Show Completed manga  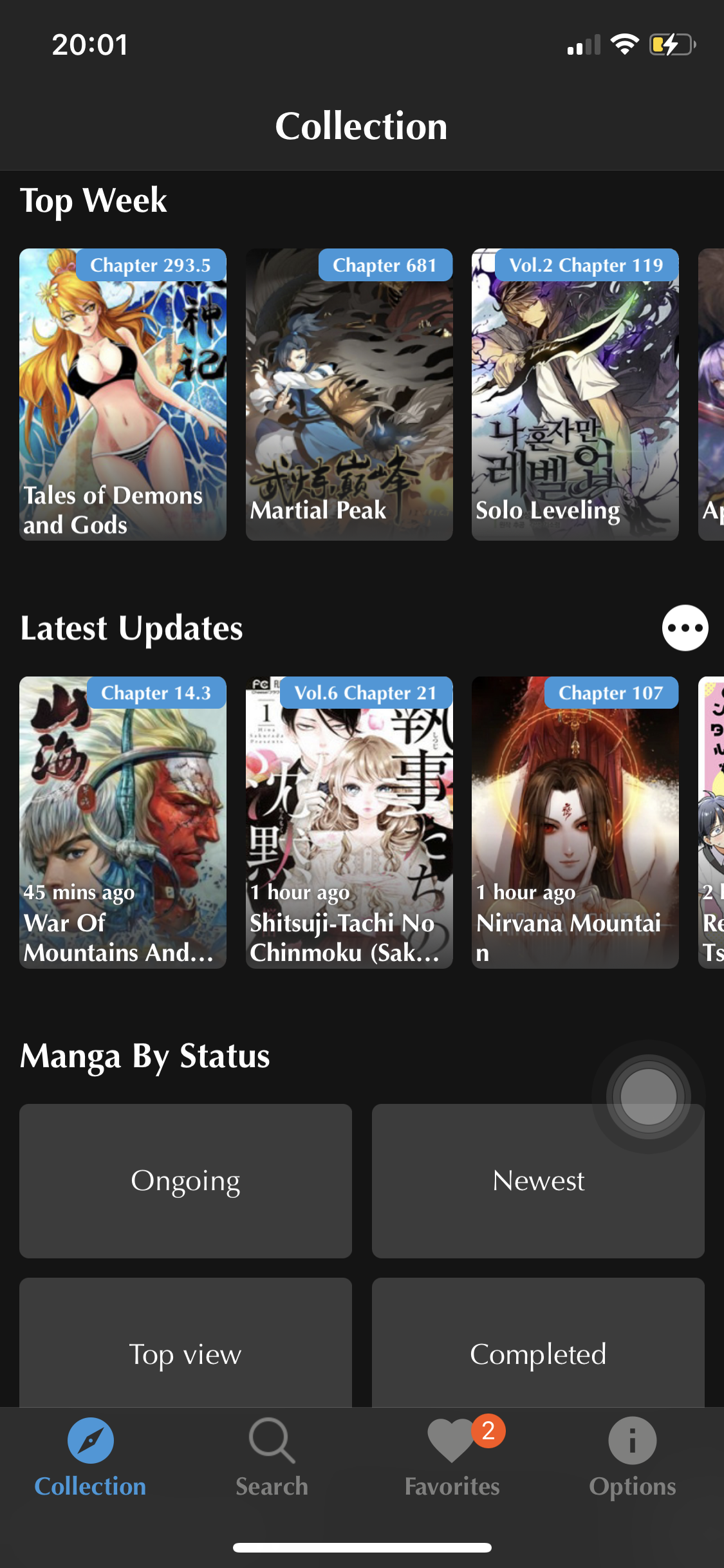[538, 1345]
